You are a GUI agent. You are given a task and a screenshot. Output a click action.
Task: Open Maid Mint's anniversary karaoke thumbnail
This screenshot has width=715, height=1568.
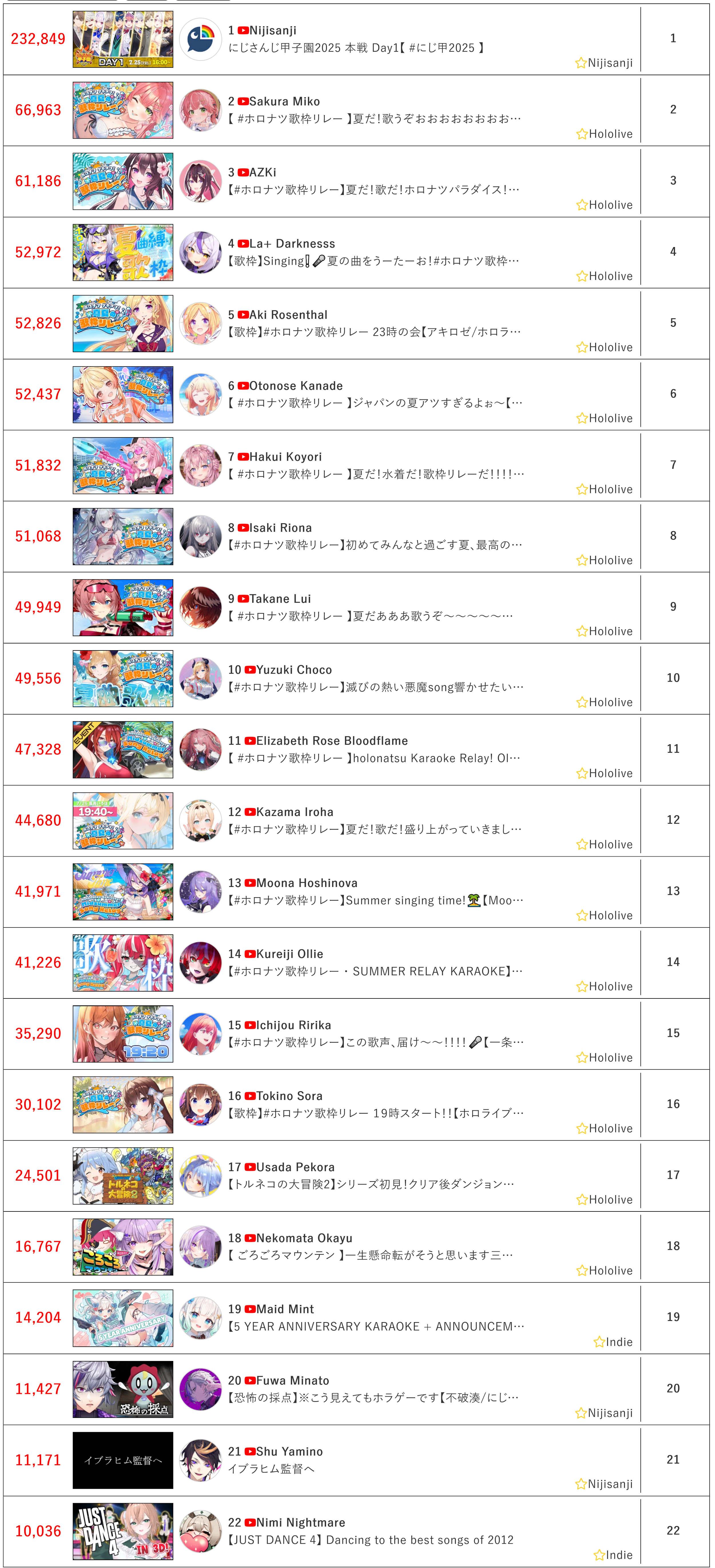coord(122,1318)
